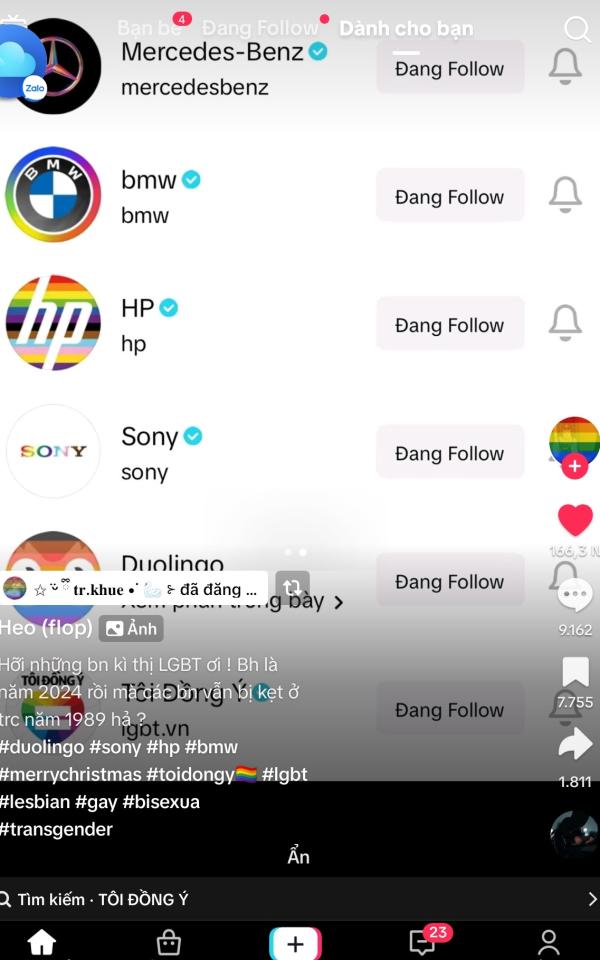Go to the Home tab
The image size is (600, 960).
tap(42, 943)
